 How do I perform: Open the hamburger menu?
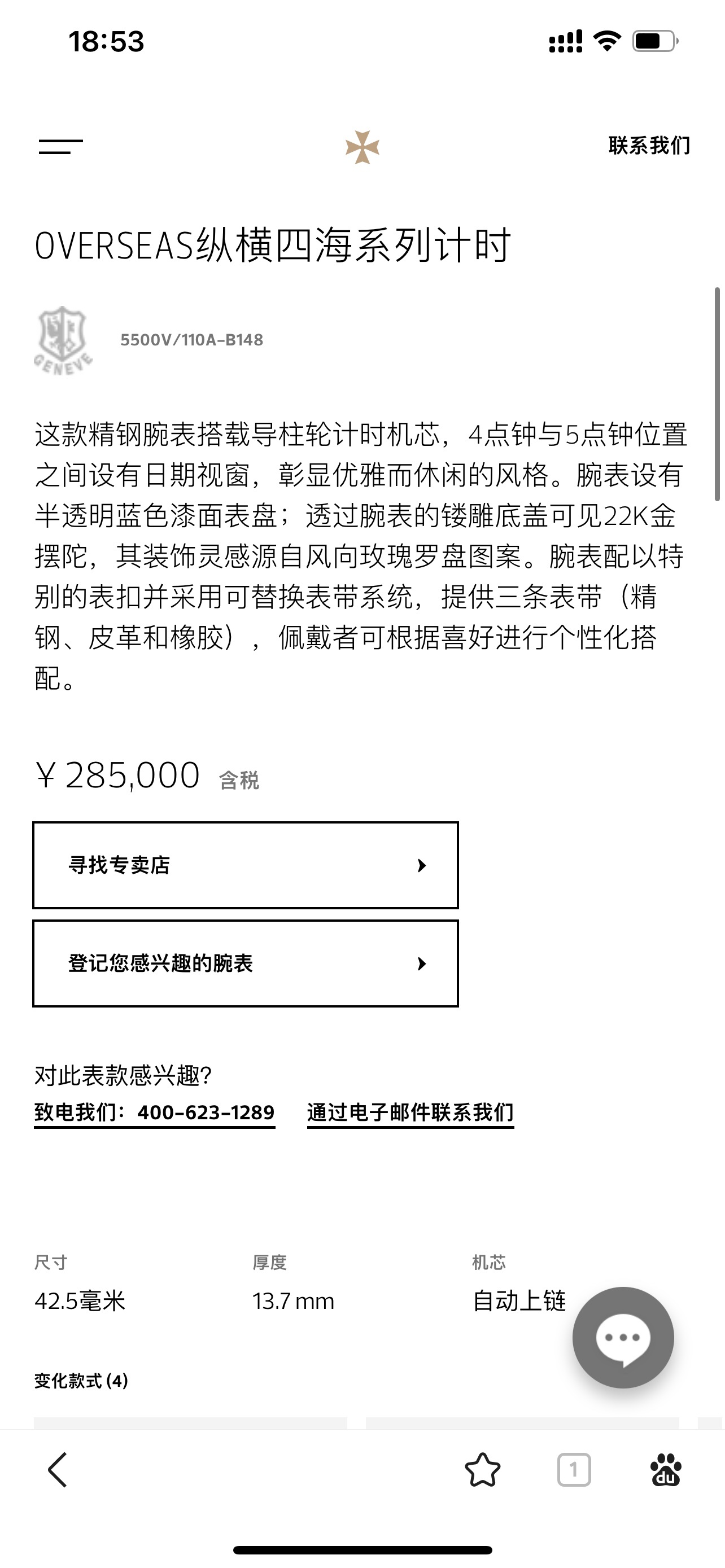61,146
